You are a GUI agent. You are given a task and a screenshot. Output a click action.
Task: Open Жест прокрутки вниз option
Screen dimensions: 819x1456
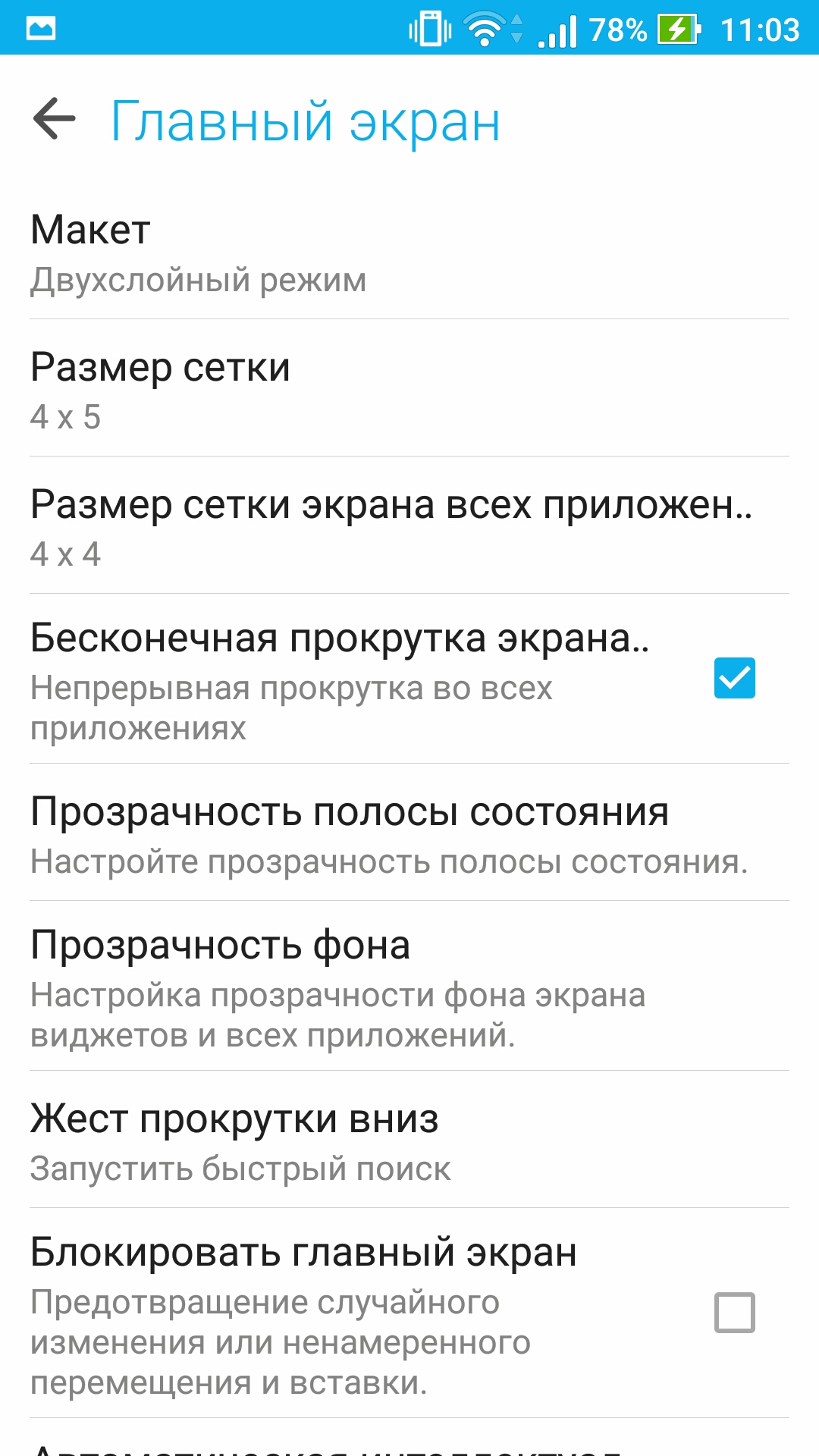coord(409,1140)
